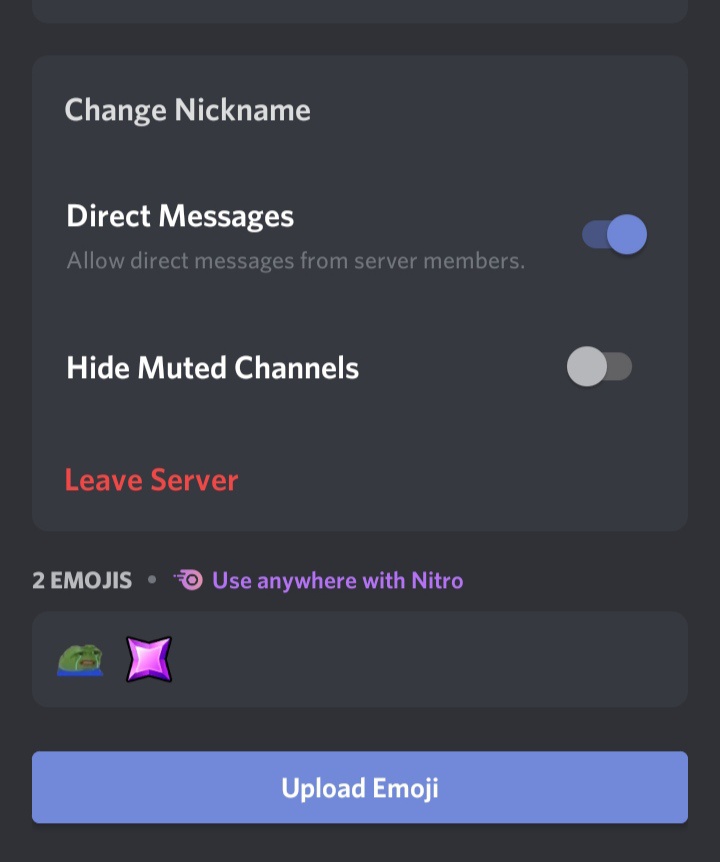Enable Hide Muted Channels switch
Image resolution: width=720 pixels, height=862 pixels.
coord(599,367)
